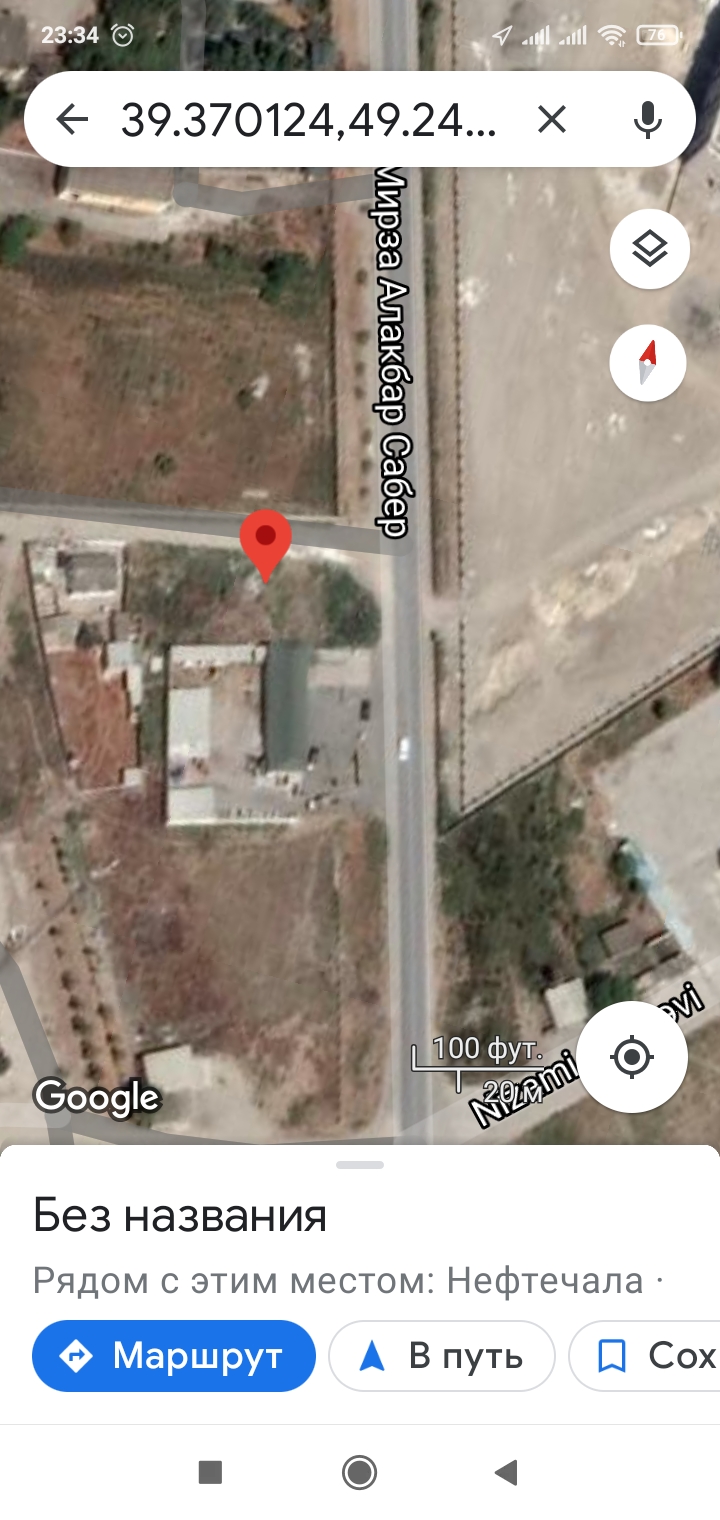Save this place with the bookmark button
Screen dimensions: 720x1520
pyautogui.click(x=645, y=1356)
